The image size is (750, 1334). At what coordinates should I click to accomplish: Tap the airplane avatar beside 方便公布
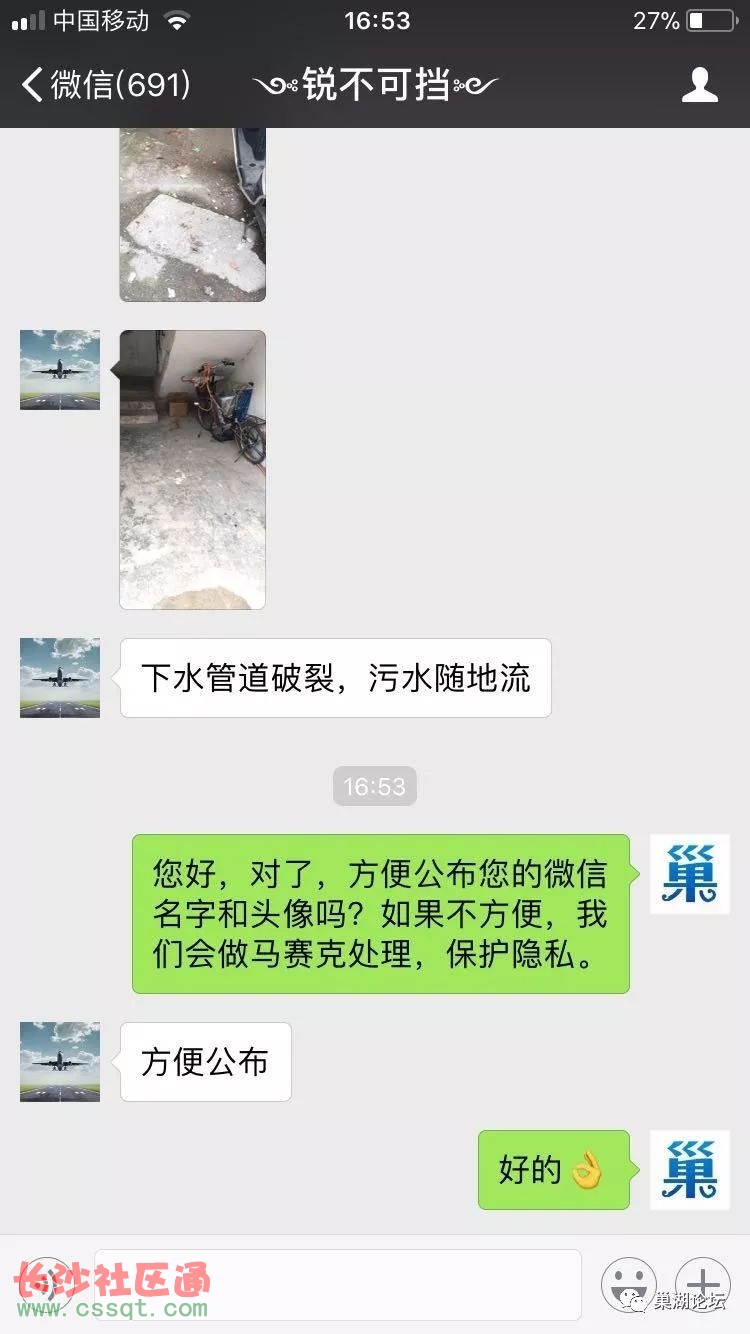point(60,1062)
